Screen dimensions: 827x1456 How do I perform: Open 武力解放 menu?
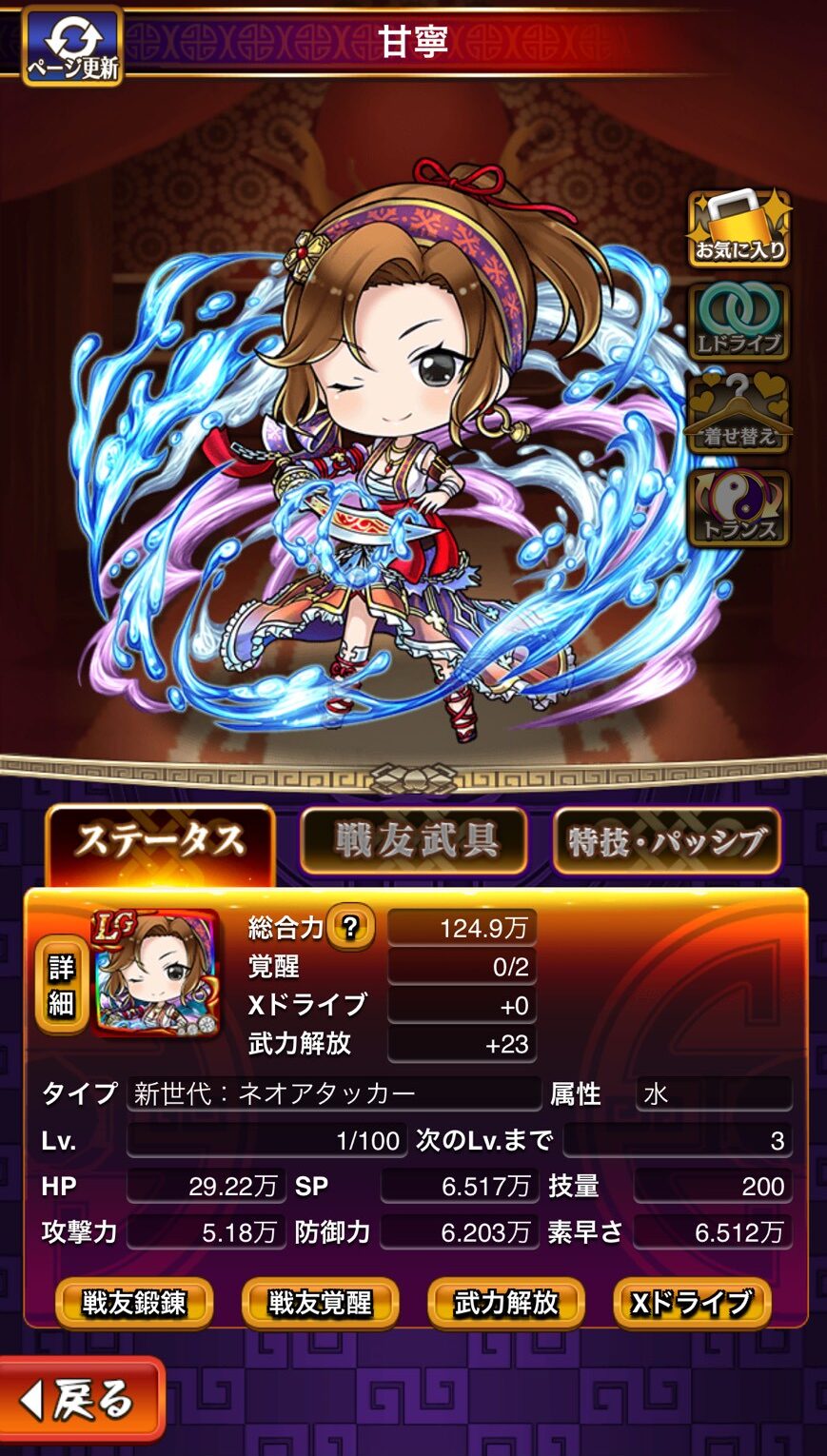(506, 1303)
